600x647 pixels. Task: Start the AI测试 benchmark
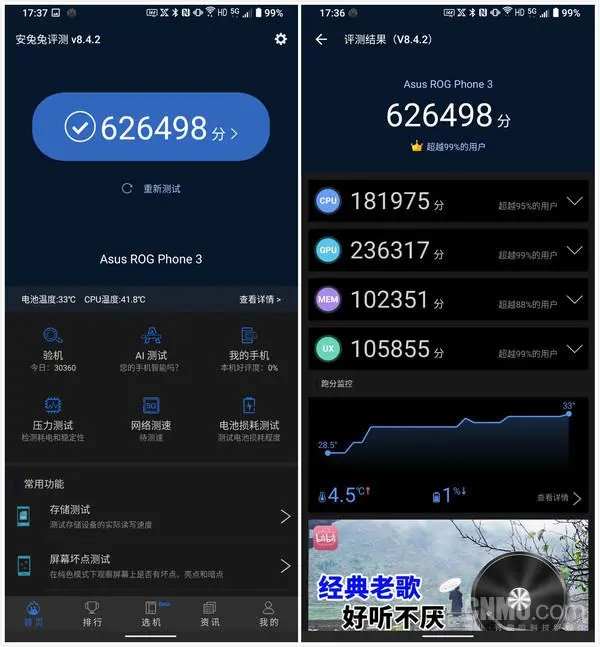[x=151, y=345]
